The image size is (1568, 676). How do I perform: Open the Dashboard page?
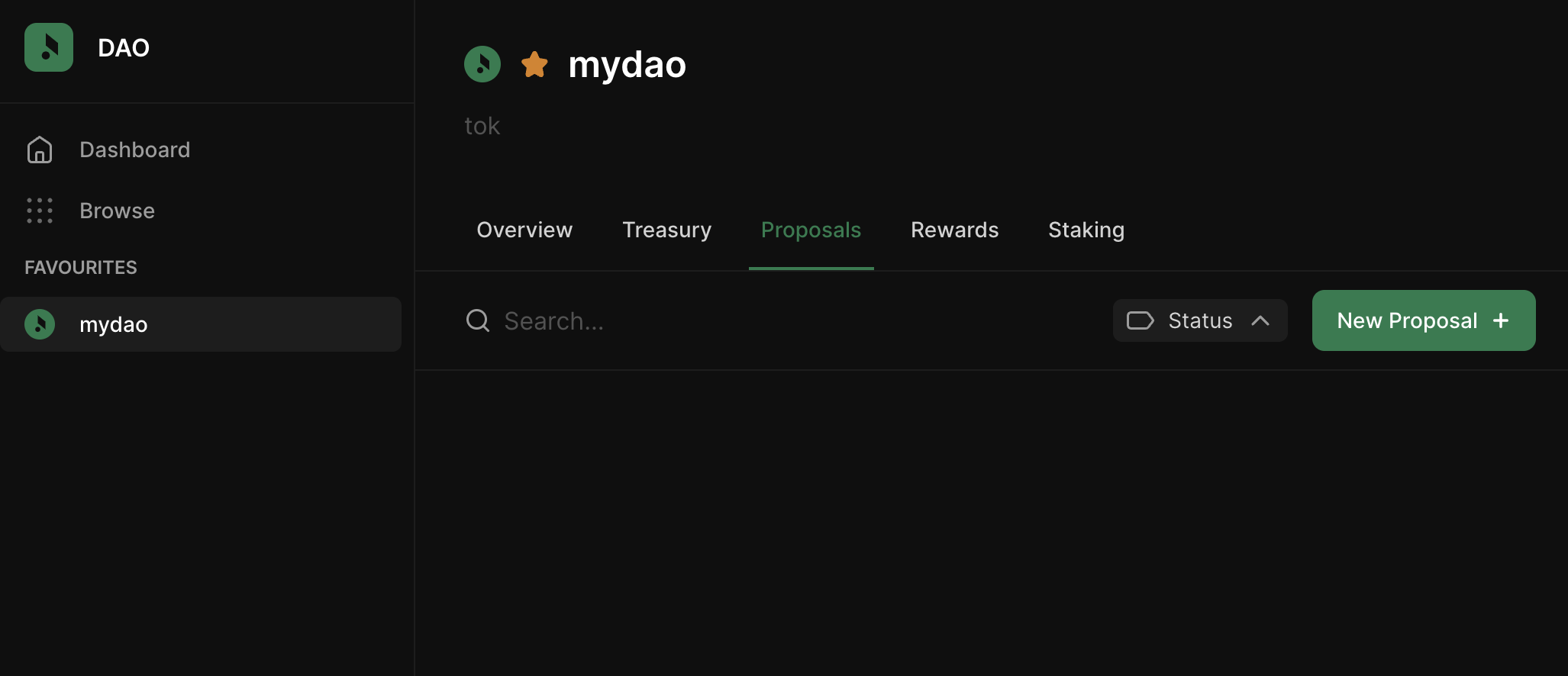click(x=134, y=150)
